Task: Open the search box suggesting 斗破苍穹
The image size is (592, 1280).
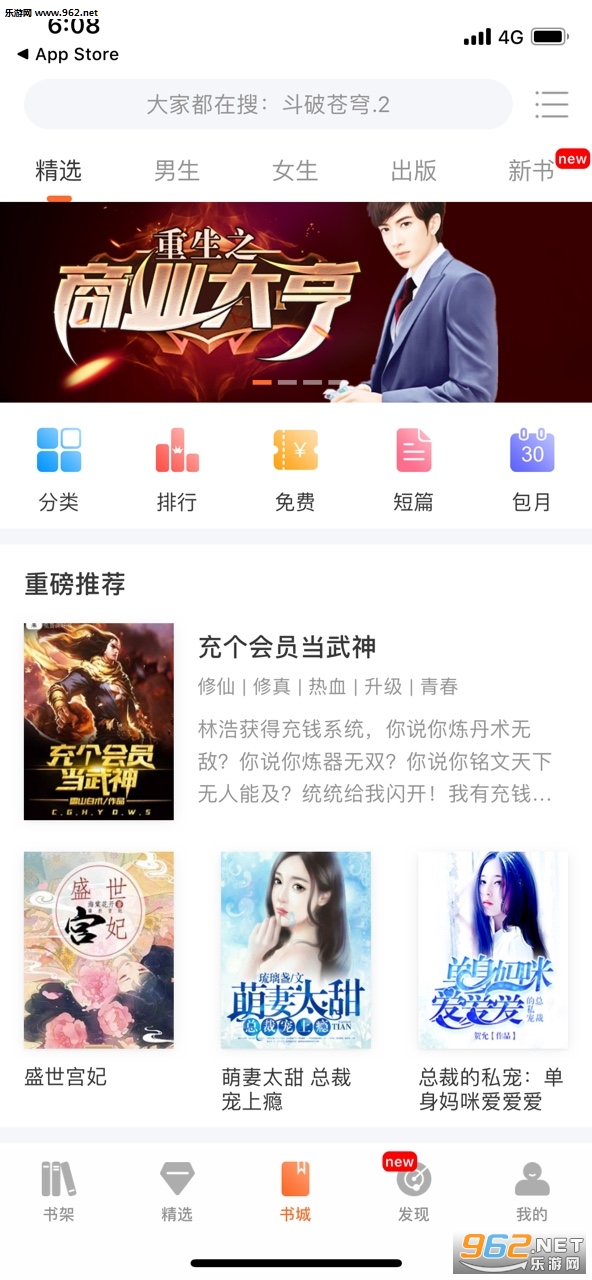Action: [268, 104]
